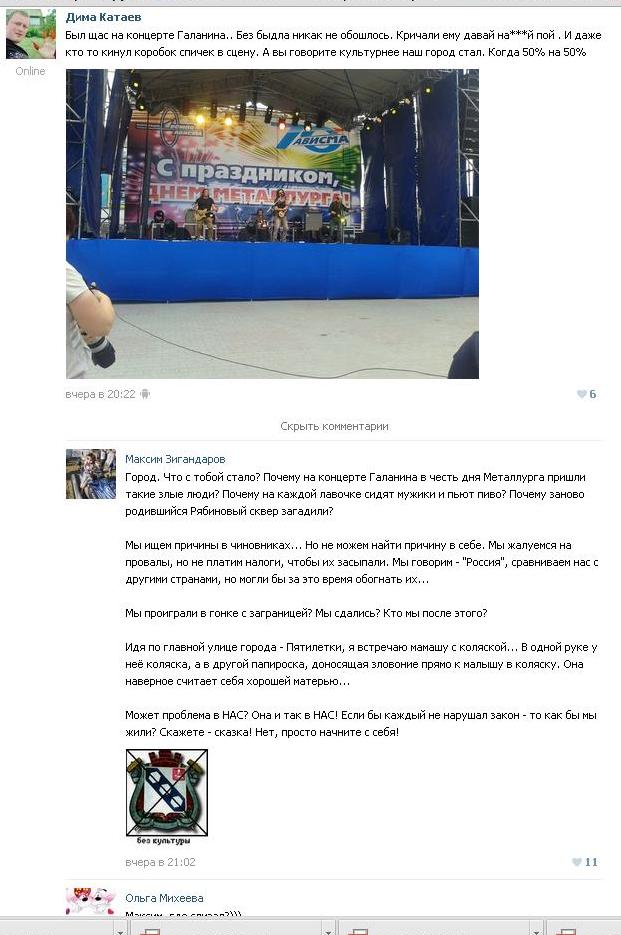Open the concert stage photo
This screenshot has height=935, width=621.
pos(272,223)
